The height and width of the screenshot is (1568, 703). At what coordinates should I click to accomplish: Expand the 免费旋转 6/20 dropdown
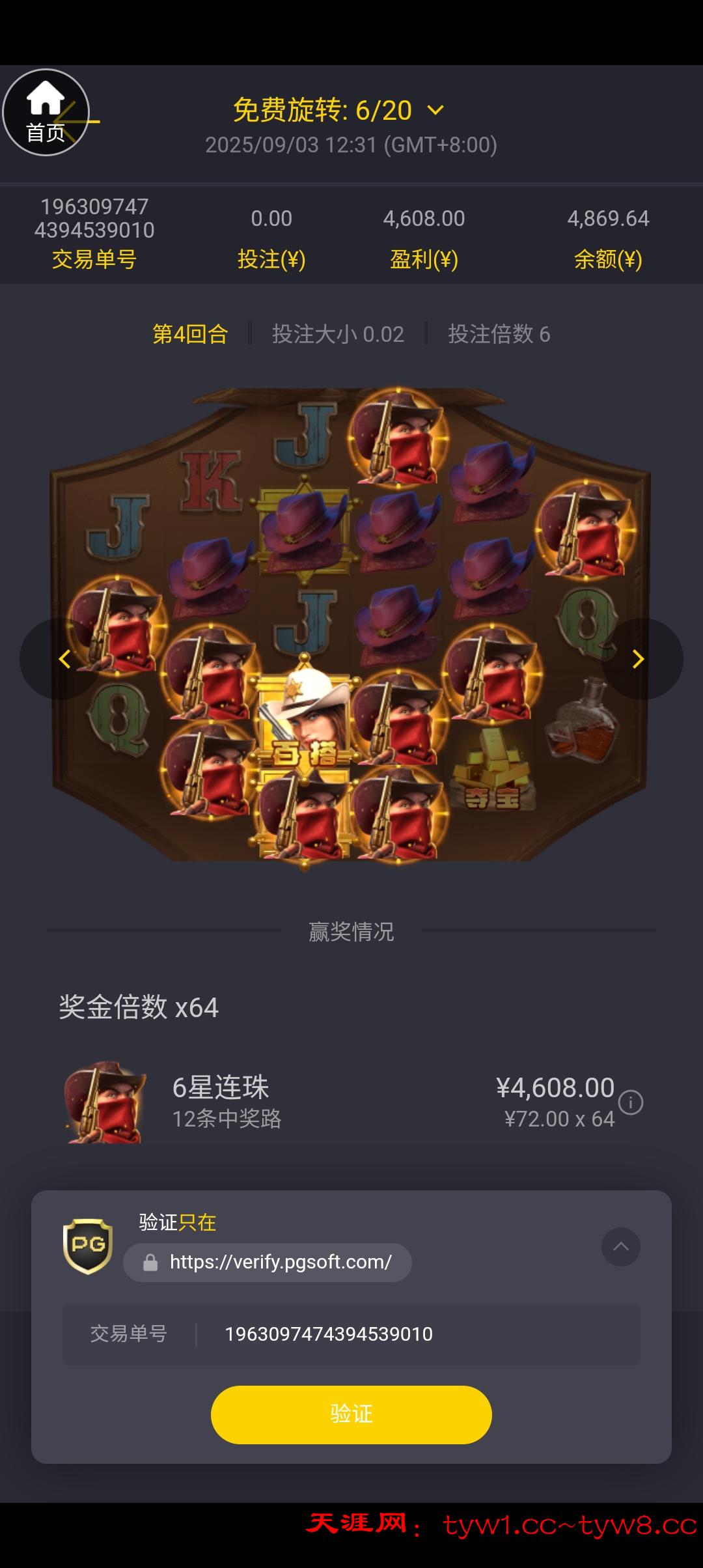pyautogui.click(x=435, y=111)
